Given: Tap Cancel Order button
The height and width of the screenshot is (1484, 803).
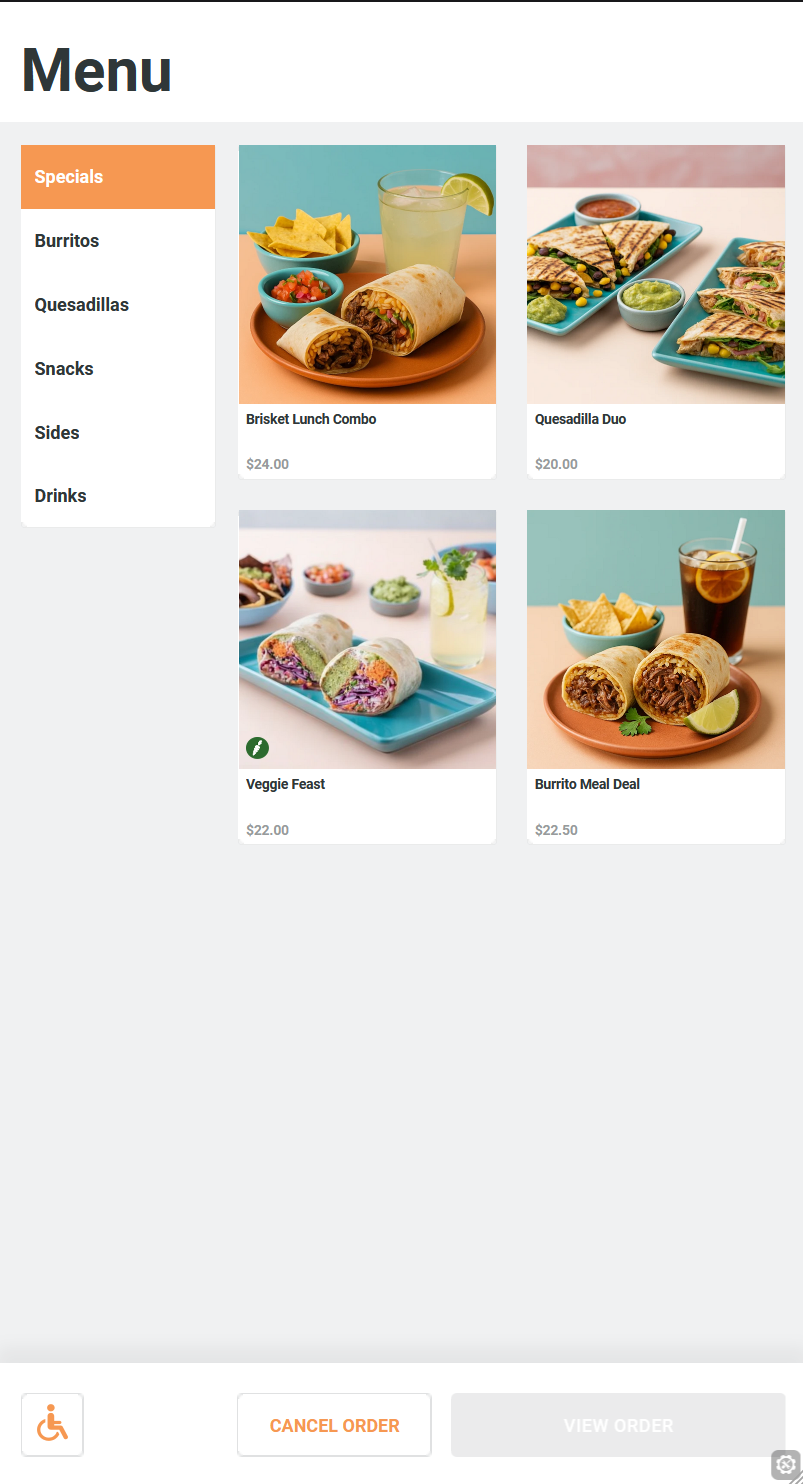Looking at the screenshot, I should point(334,1425).
